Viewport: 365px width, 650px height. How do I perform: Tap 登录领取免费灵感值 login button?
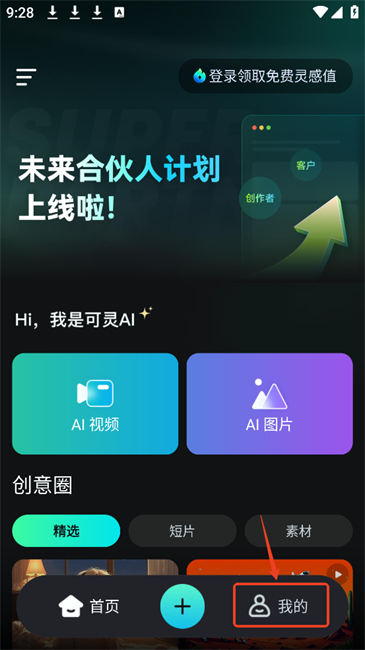265,76
